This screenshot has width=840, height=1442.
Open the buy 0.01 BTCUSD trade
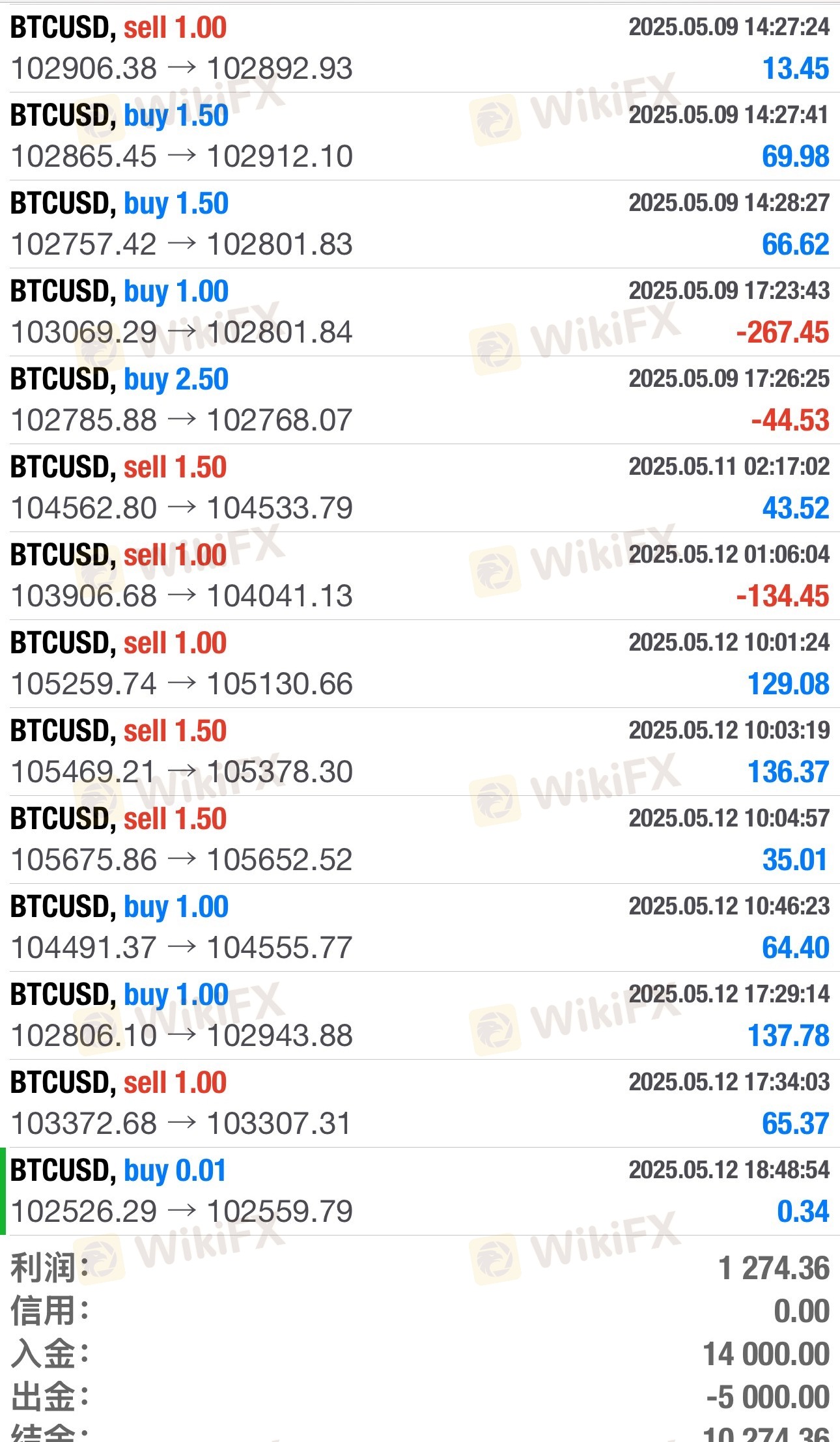pyautogui.click(x=420, y=1191)
